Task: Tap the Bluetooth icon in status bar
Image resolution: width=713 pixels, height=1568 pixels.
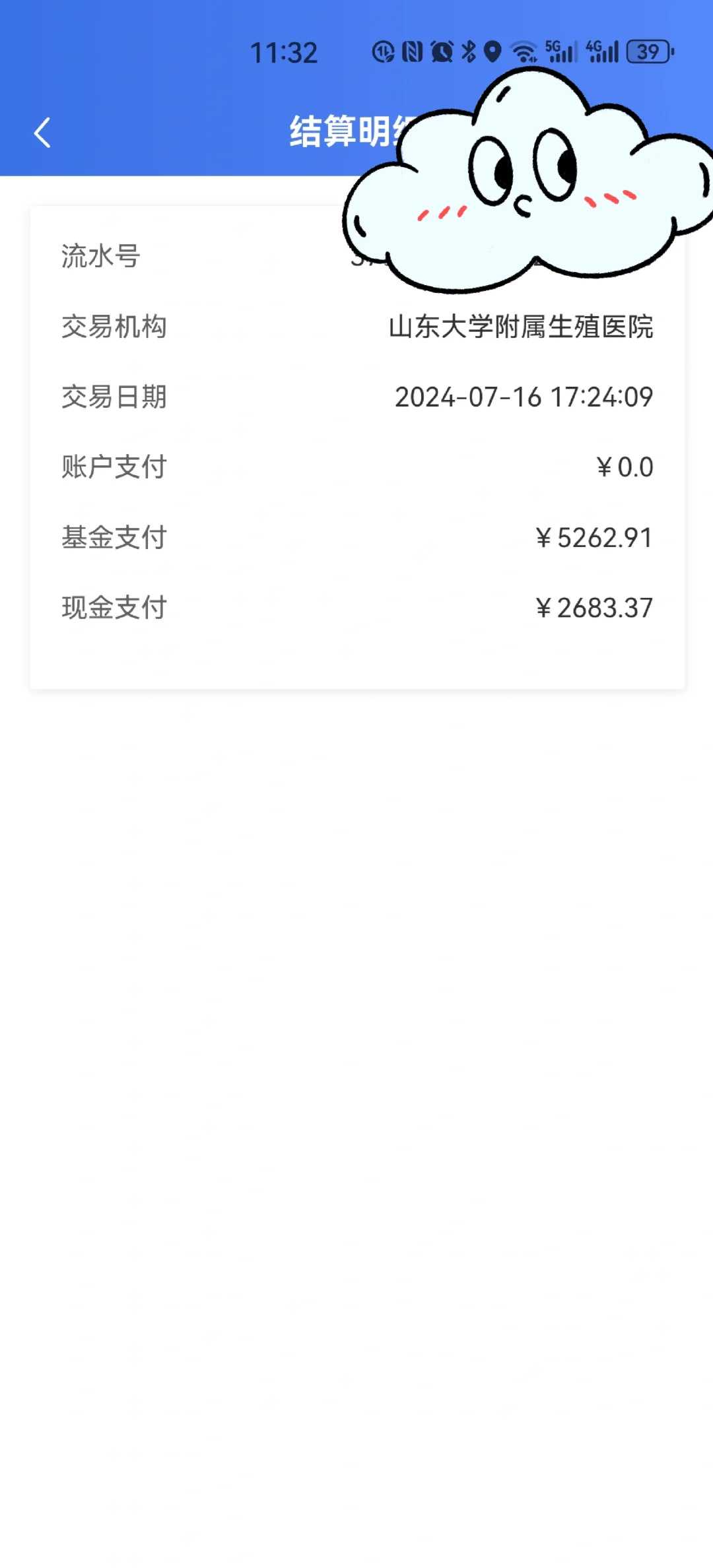Action: [x=467, y=53]
